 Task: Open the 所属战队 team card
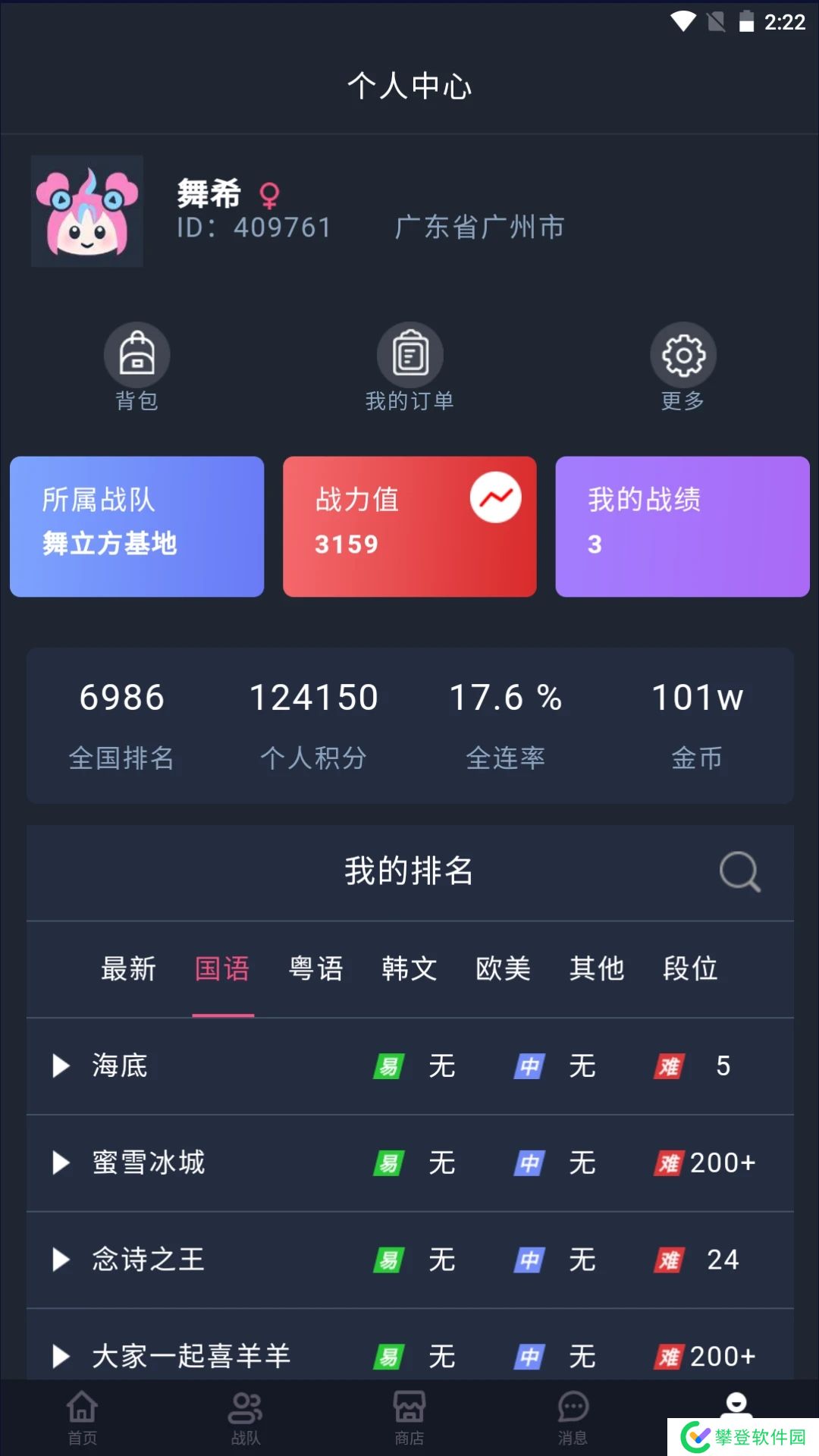tap(136, 526)
